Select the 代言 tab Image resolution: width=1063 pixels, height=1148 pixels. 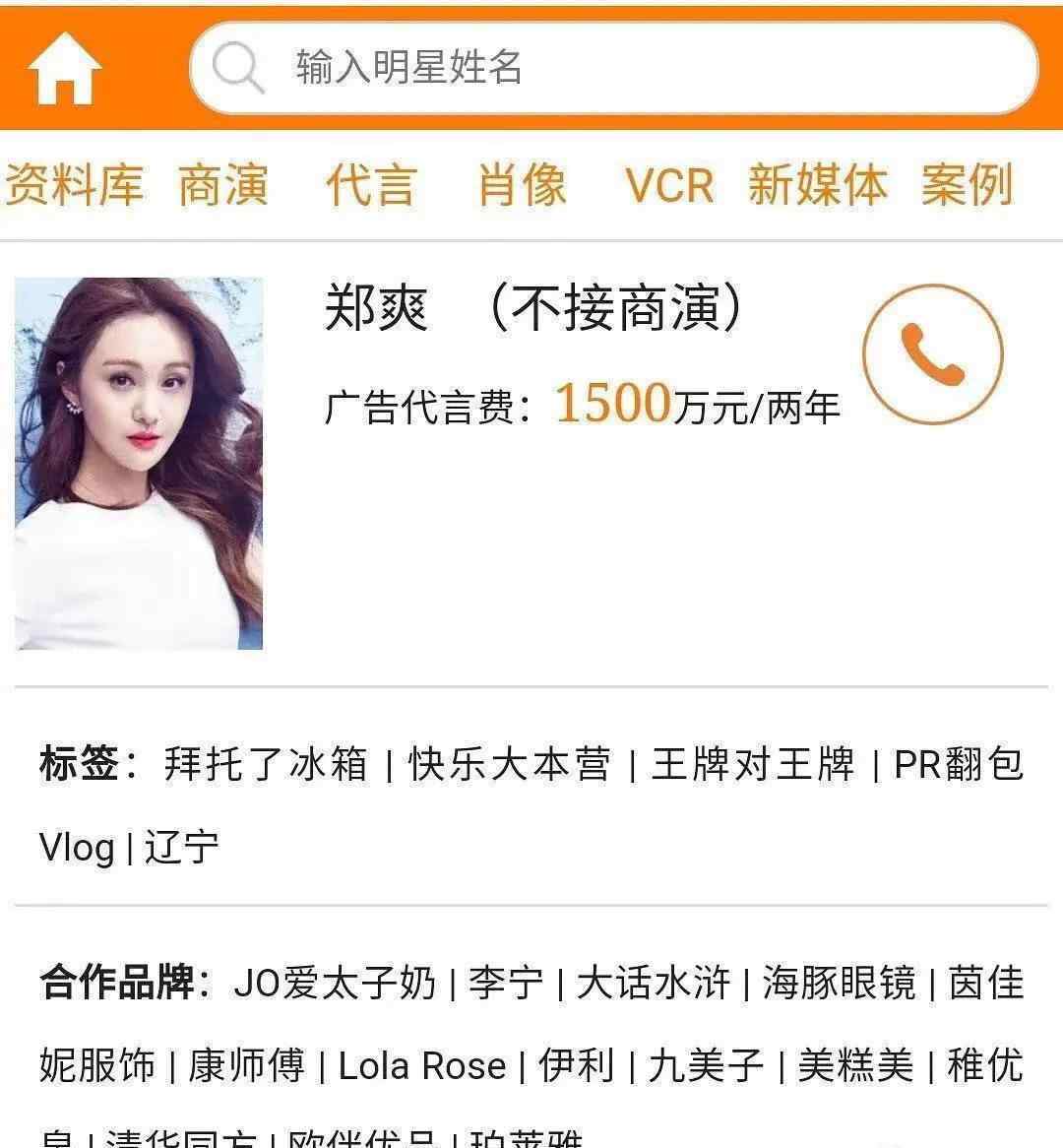[x=371, y=186]
